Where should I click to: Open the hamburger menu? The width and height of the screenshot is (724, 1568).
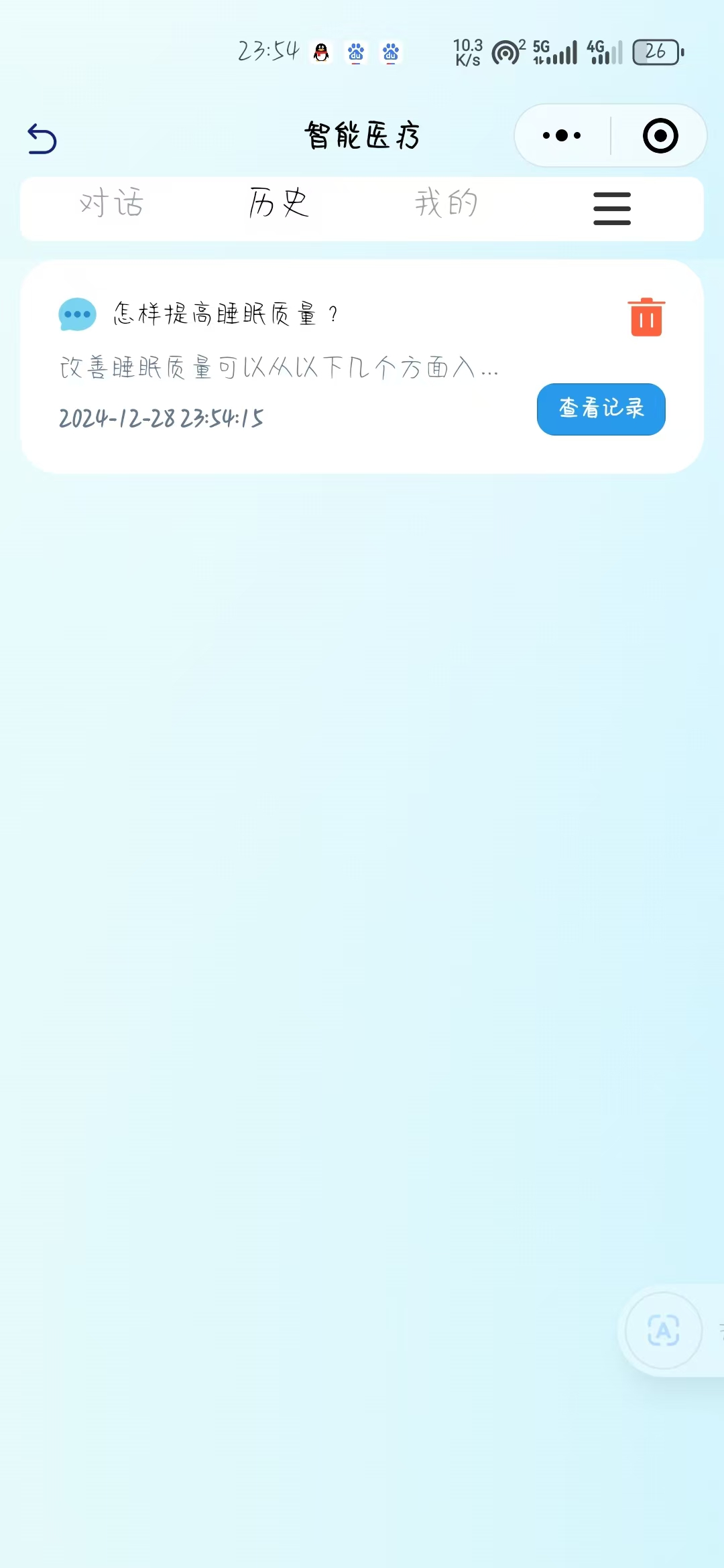click(611, 208)
